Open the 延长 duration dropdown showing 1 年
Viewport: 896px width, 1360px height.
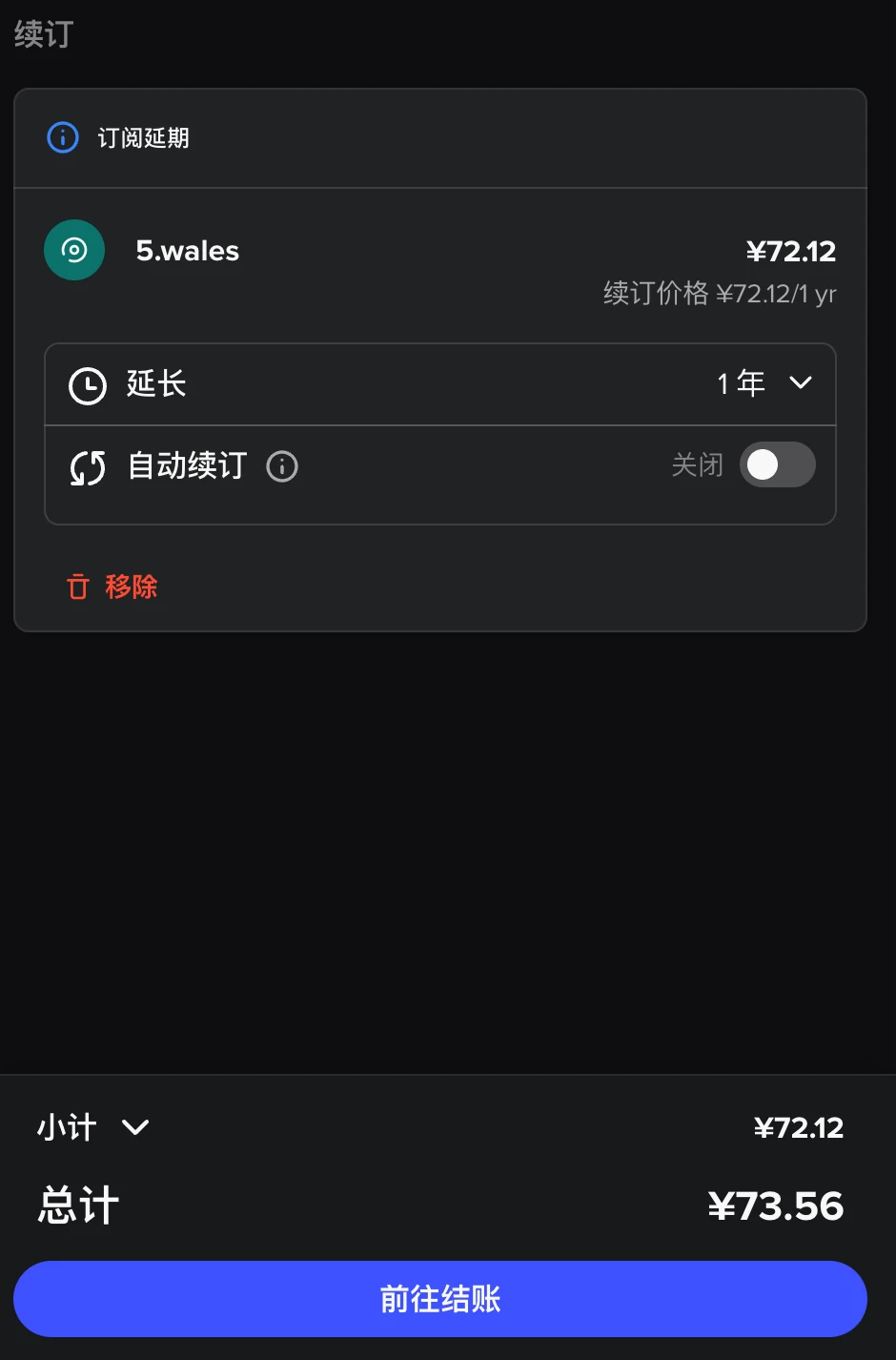click(x=764, y=383)
